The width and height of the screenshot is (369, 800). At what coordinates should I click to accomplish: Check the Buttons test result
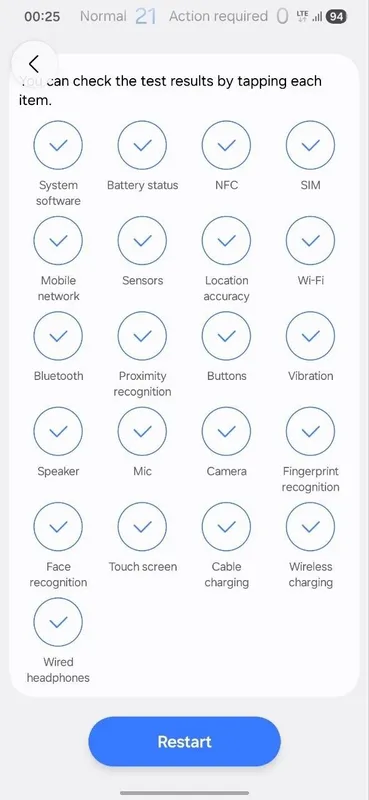(227, 336)
